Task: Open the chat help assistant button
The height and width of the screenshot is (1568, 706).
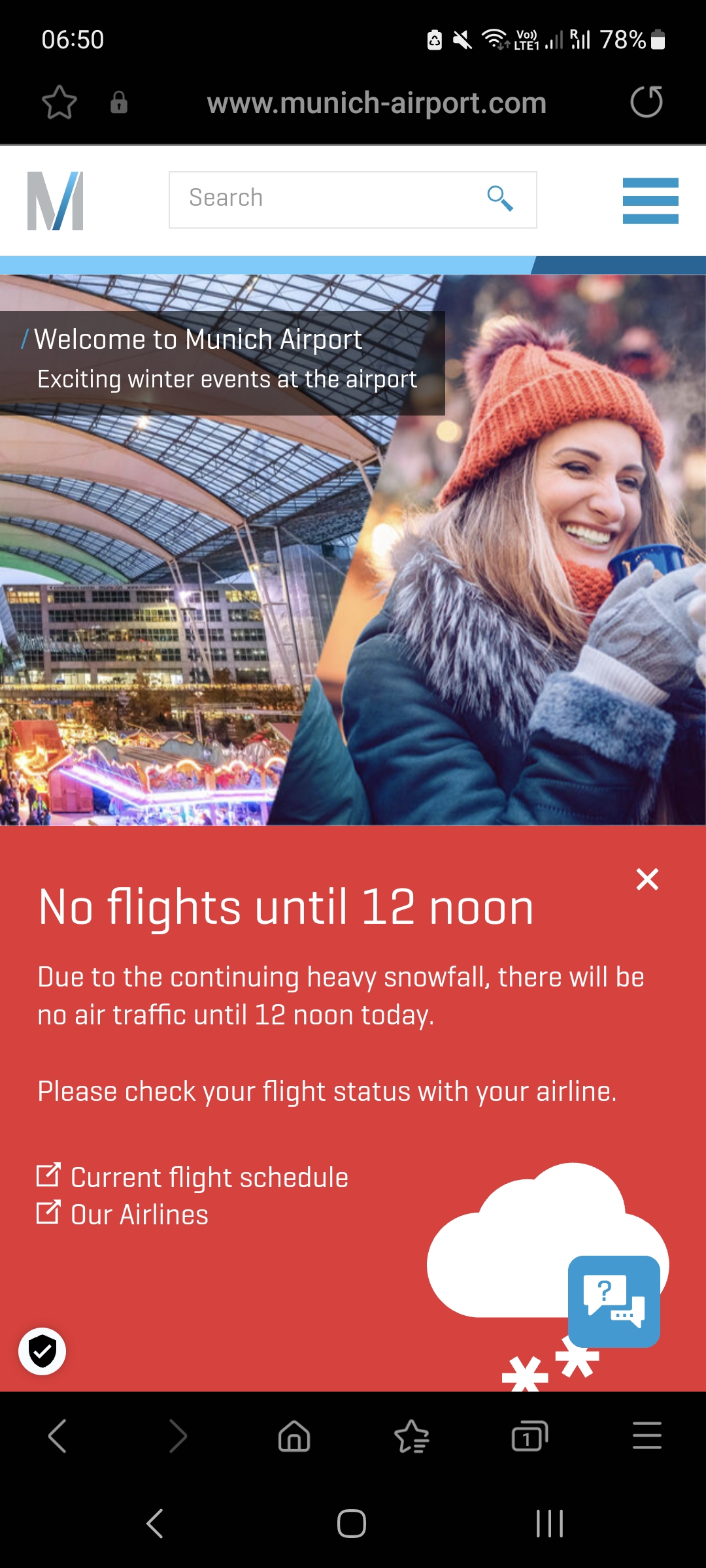Action: [614, 1301]
